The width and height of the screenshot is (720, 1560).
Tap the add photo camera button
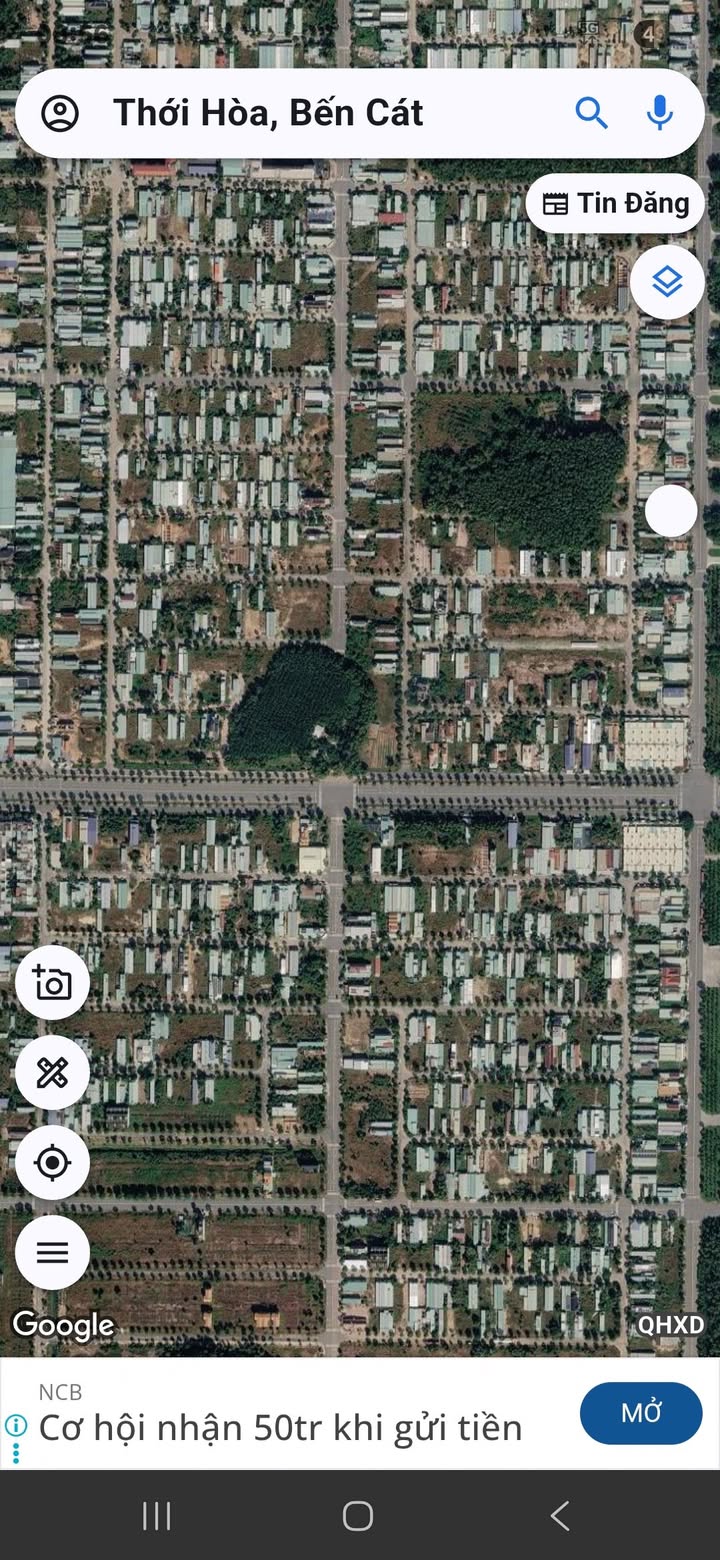52,983
